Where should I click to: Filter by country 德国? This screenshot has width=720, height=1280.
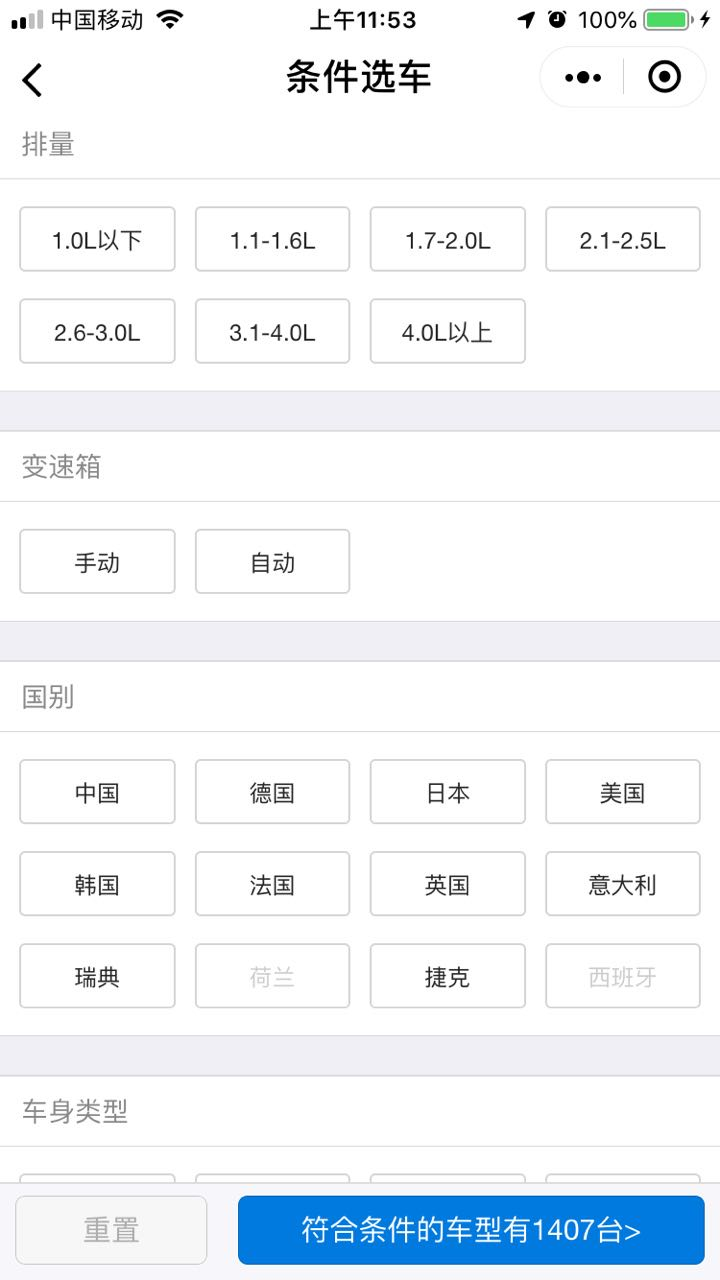(x=272, y=792)
